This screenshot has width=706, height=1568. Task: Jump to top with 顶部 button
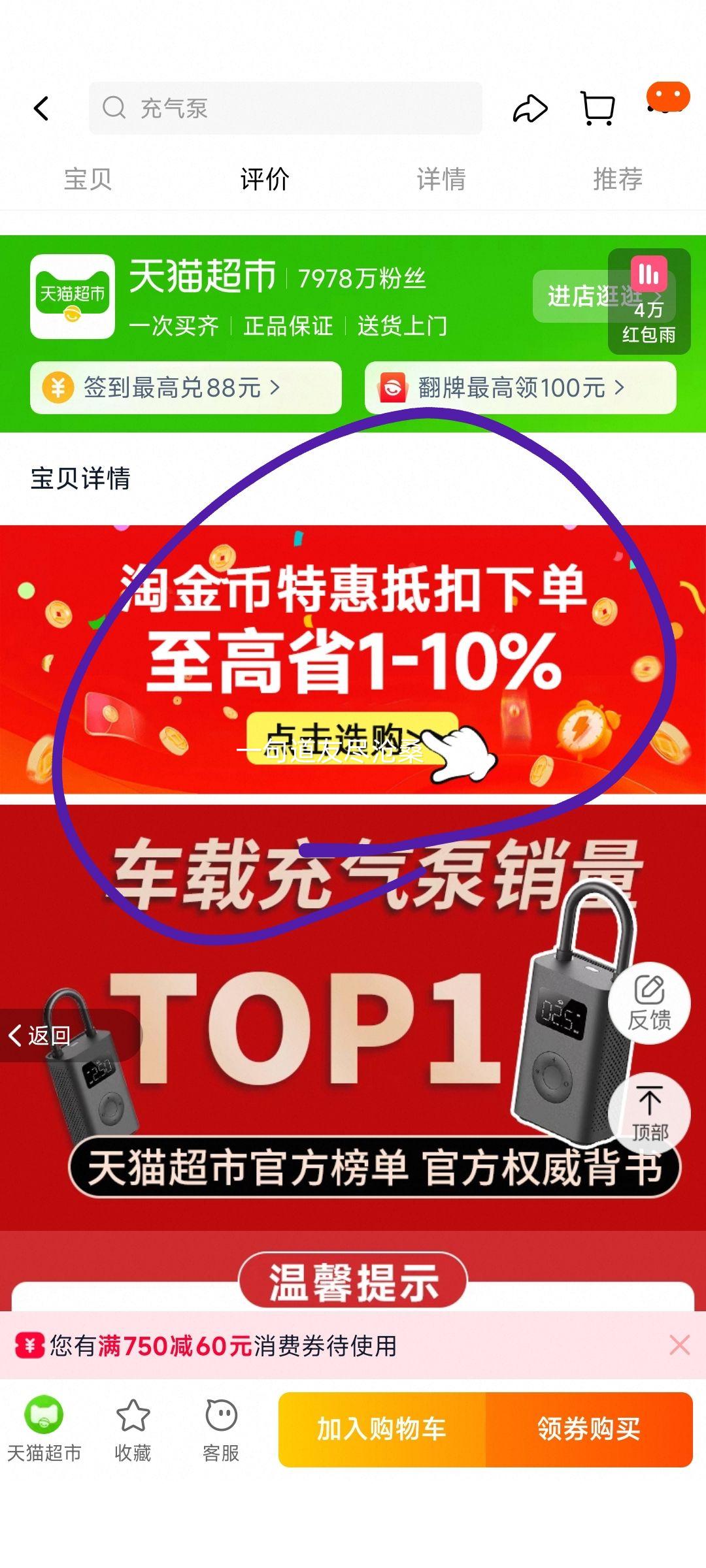point(649,1113)
